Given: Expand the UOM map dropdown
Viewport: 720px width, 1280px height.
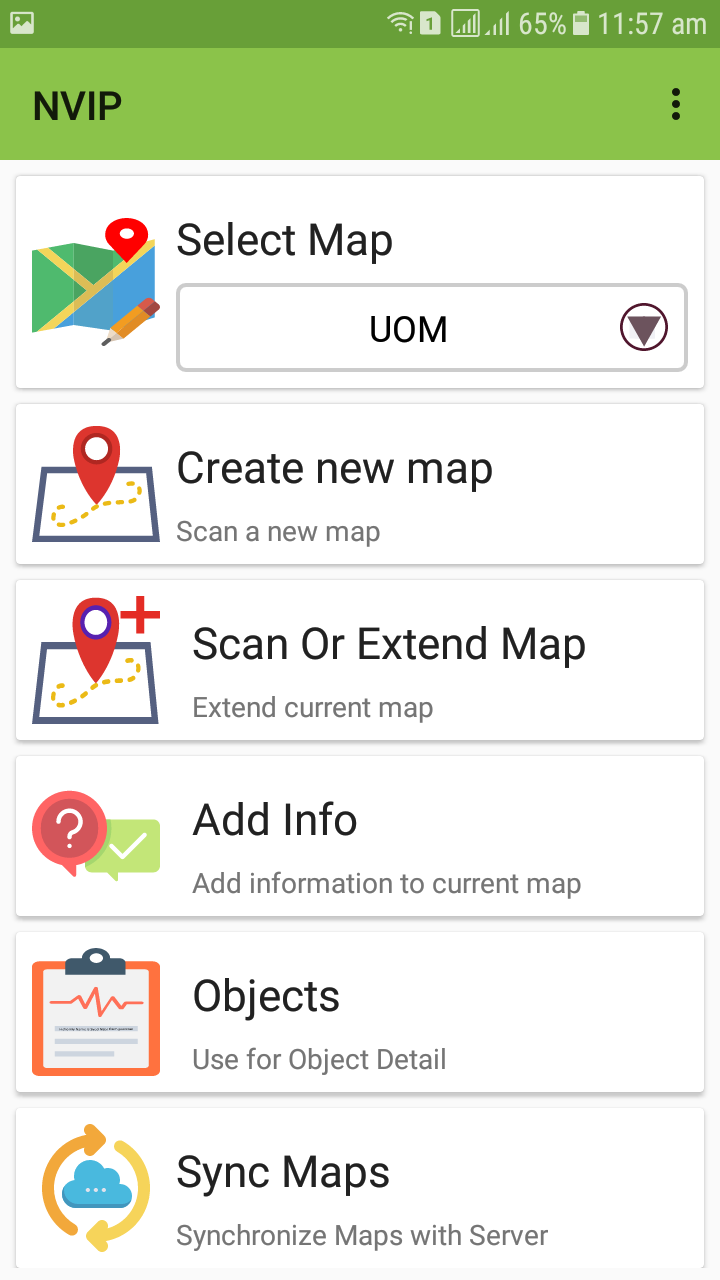Looking at the screenshot, I should pyautogui.click(x=432, y=328).
